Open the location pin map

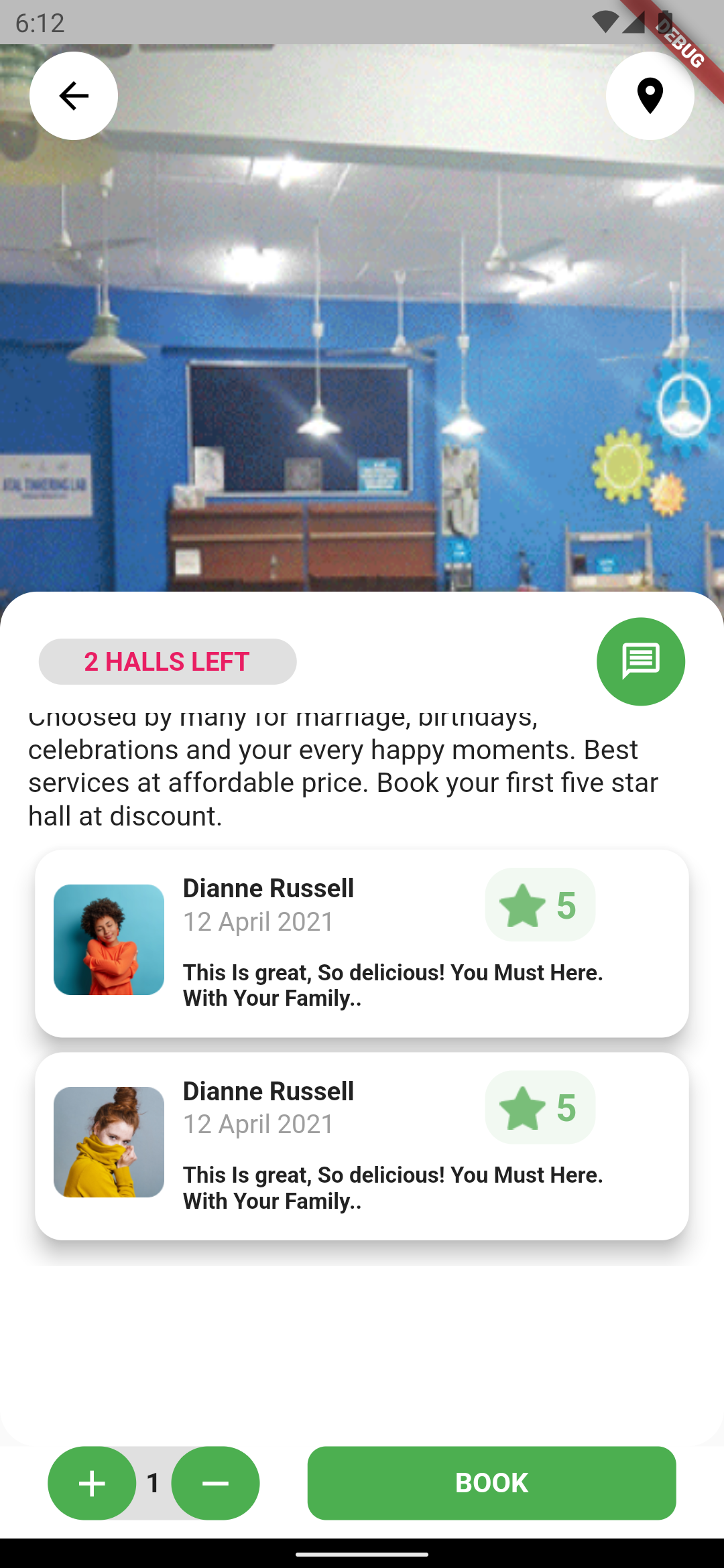[x=650, y=96]
